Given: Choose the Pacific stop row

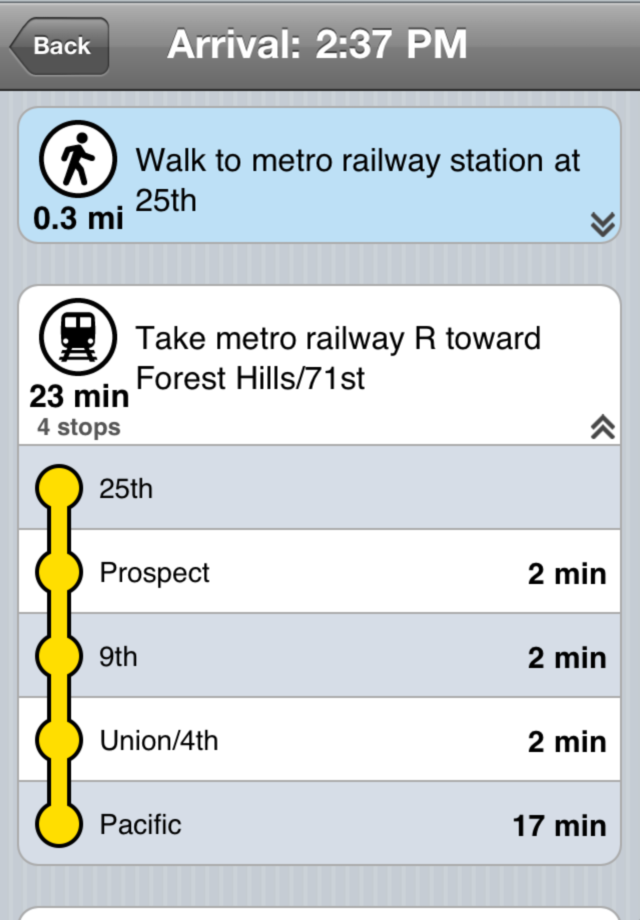Looking at the screenshot, I should point(320,825).
